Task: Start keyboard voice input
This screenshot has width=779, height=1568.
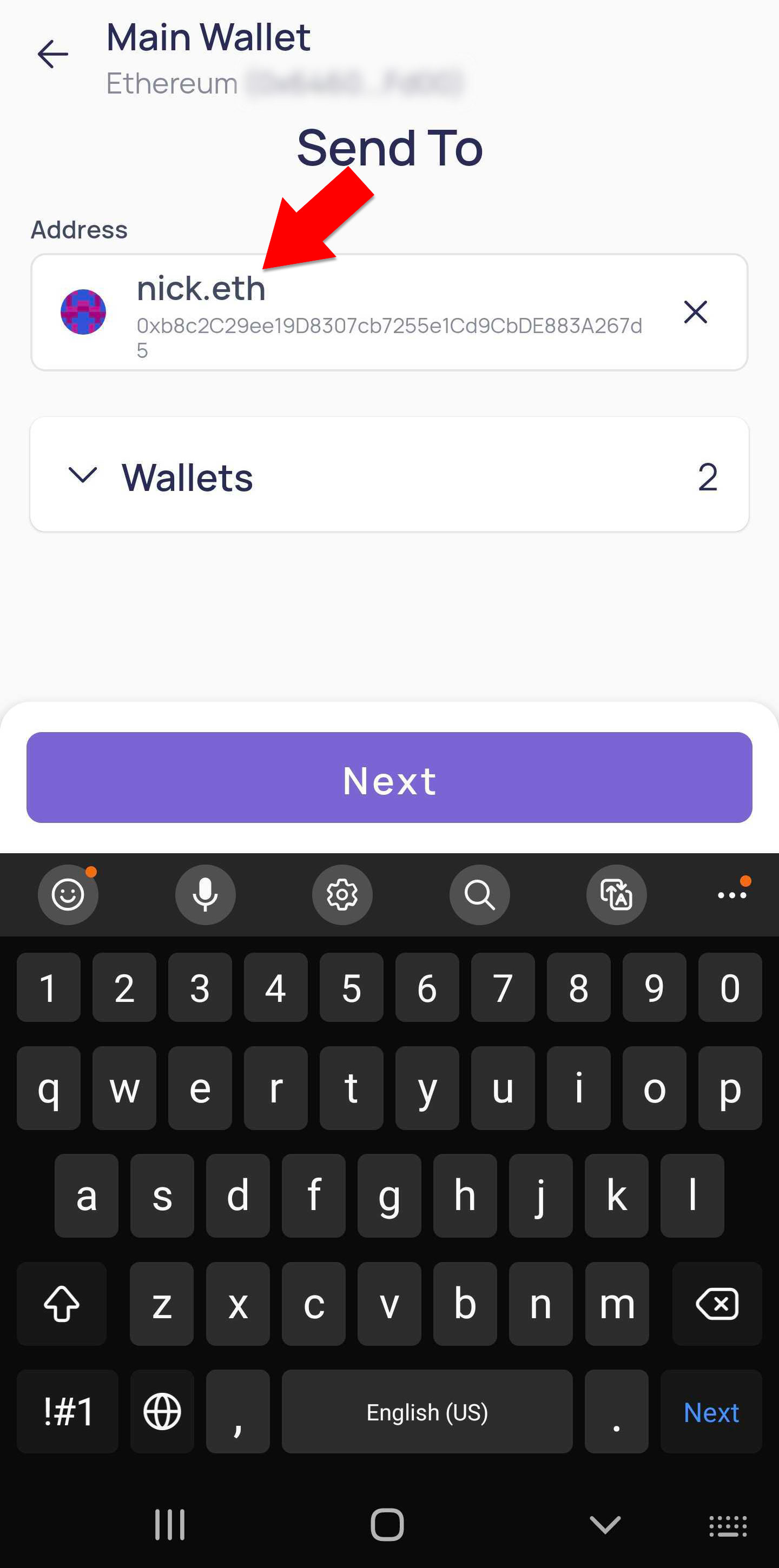Action: (205, 895)
